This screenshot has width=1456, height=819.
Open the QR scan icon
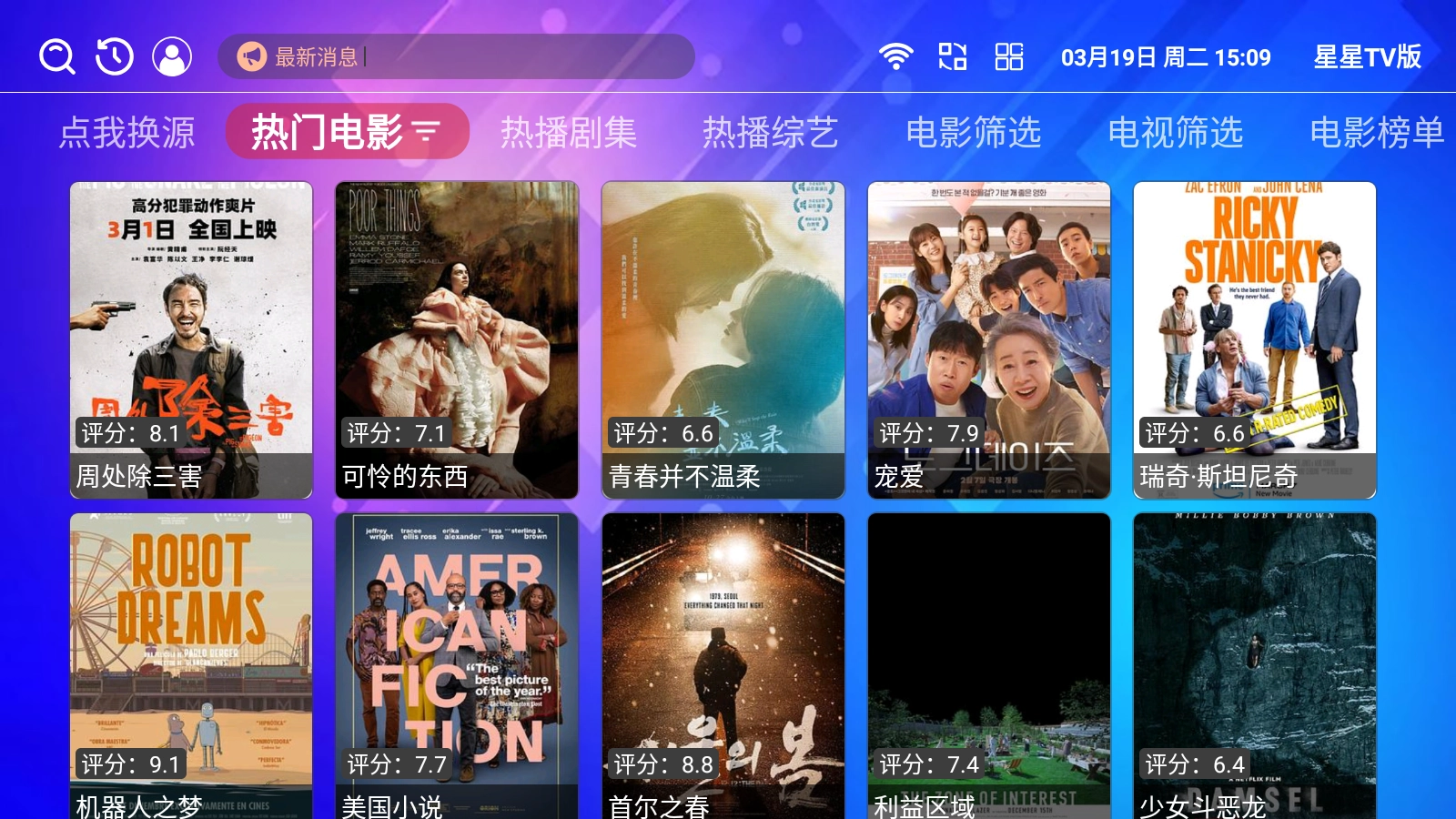point(952,56)
